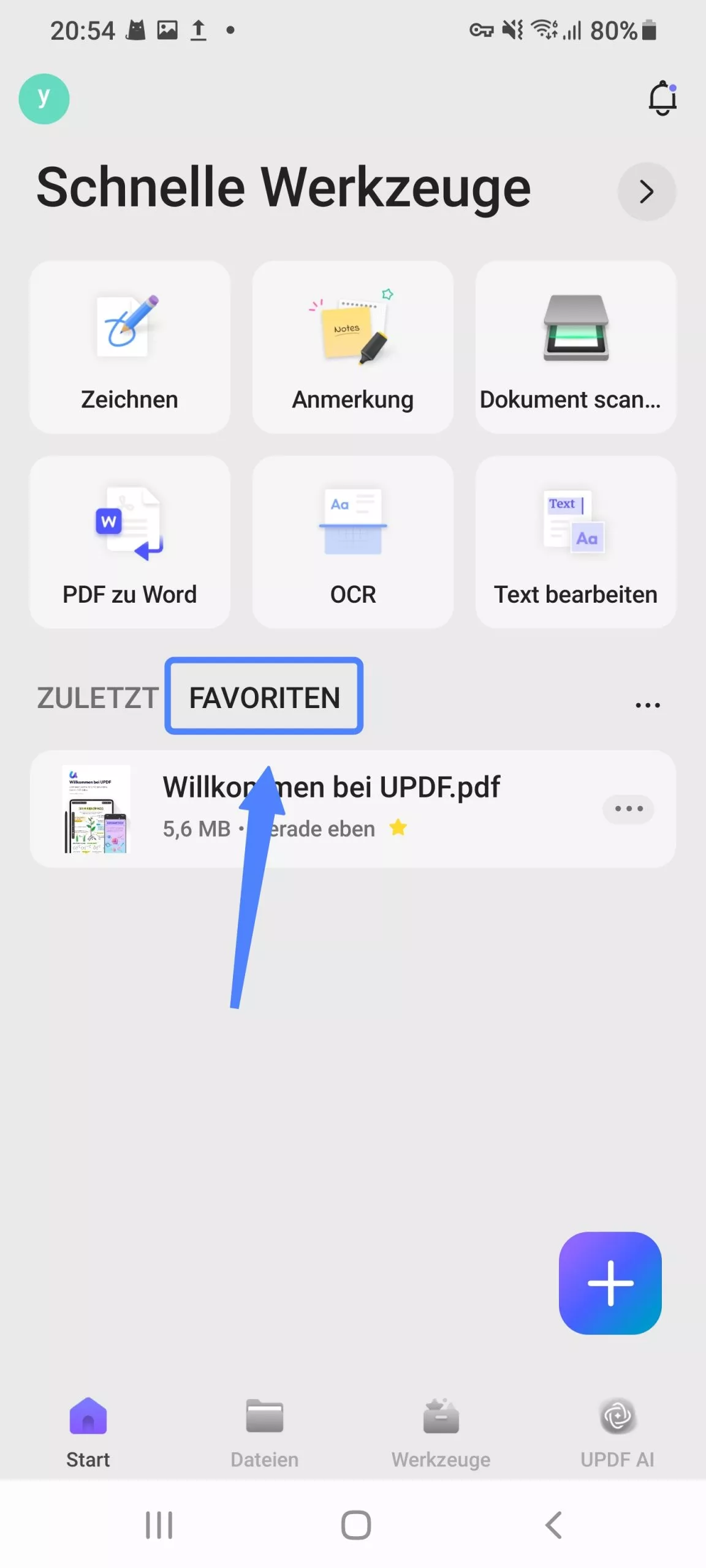Switch to the ZULETZT tab

coord(96,697)
